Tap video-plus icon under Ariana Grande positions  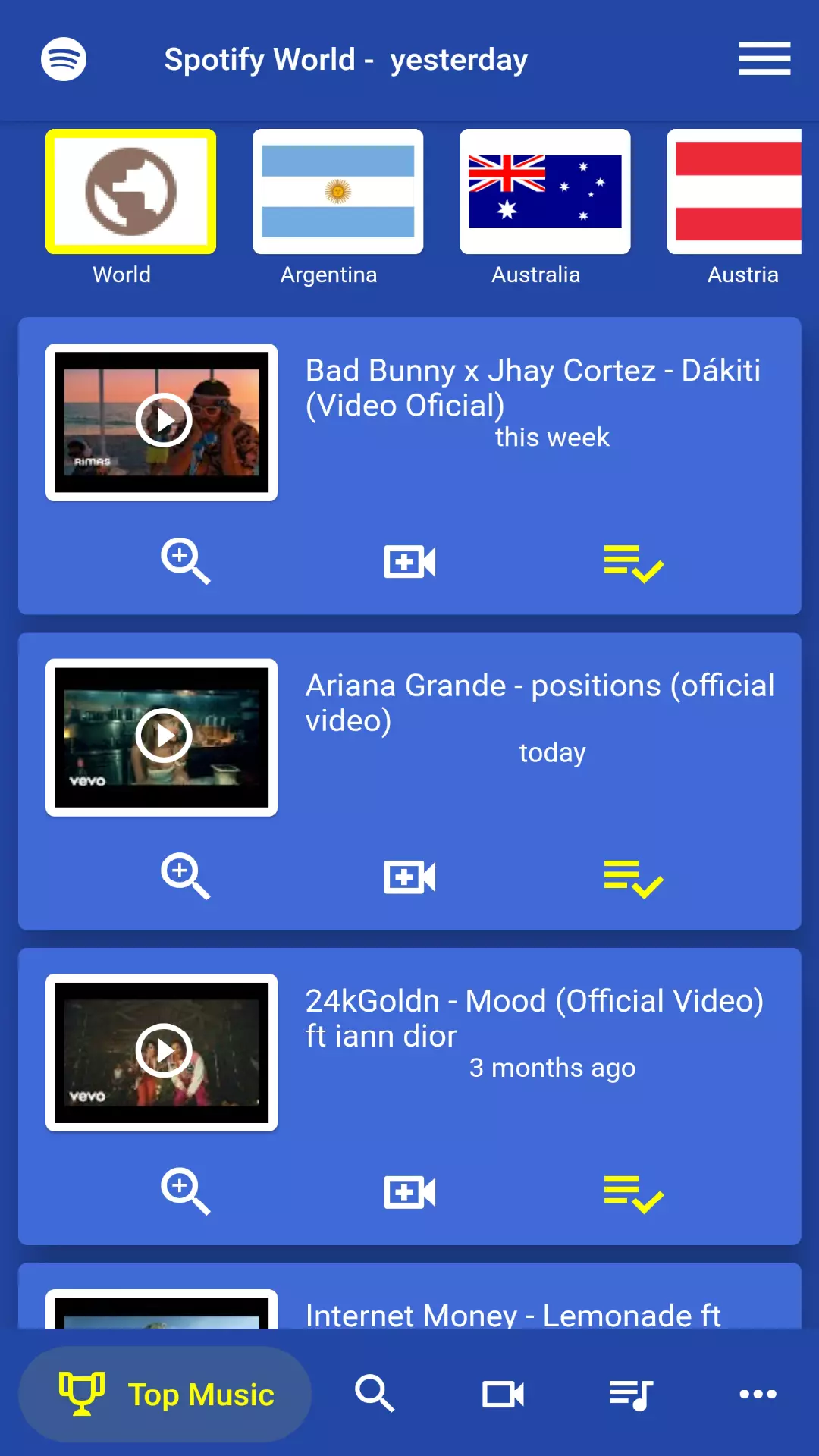409,877
